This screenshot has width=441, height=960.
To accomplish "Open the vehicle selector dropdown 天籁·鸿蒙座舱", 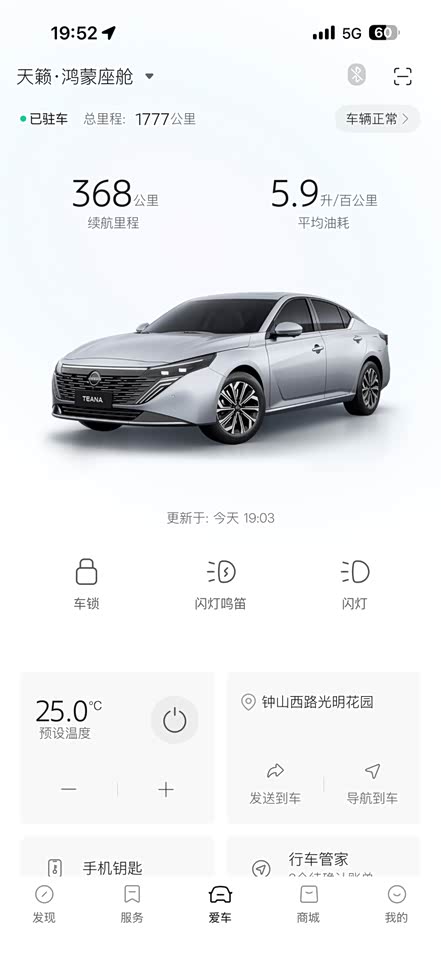I will (85, 77).
